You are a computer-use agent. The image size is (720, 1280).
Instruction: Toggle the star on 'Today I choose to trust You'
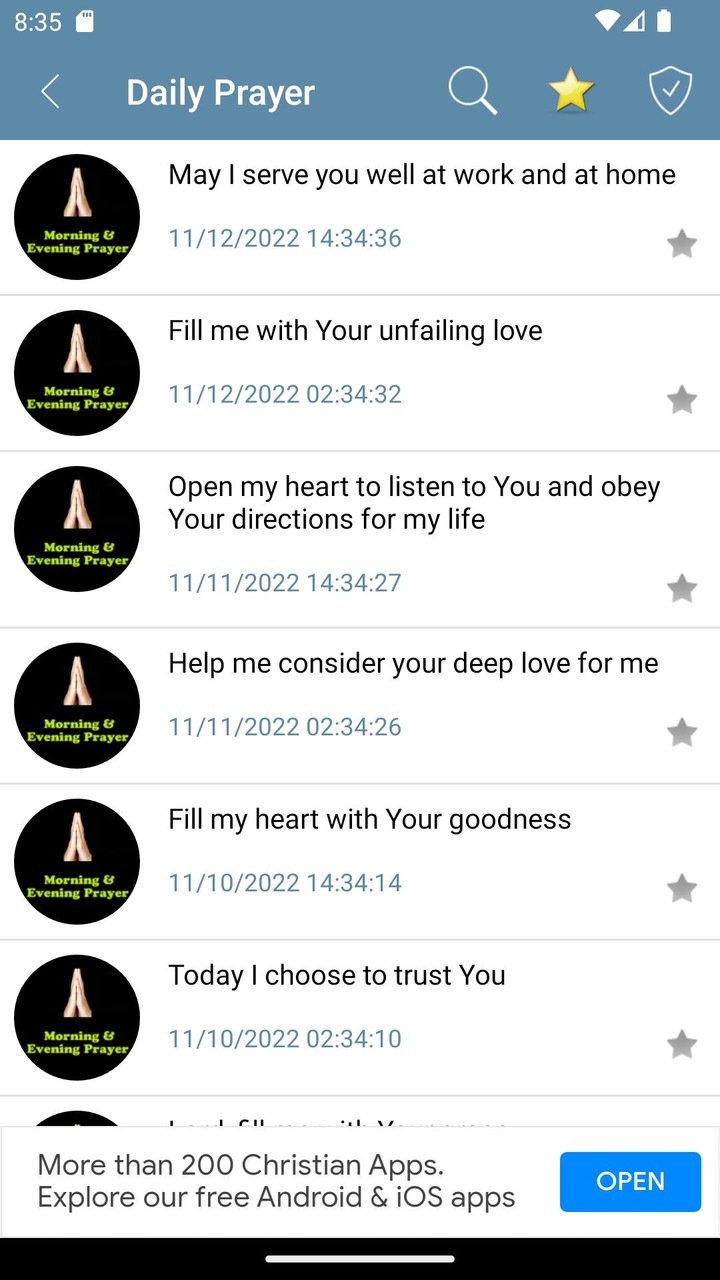coord(682,1043)
